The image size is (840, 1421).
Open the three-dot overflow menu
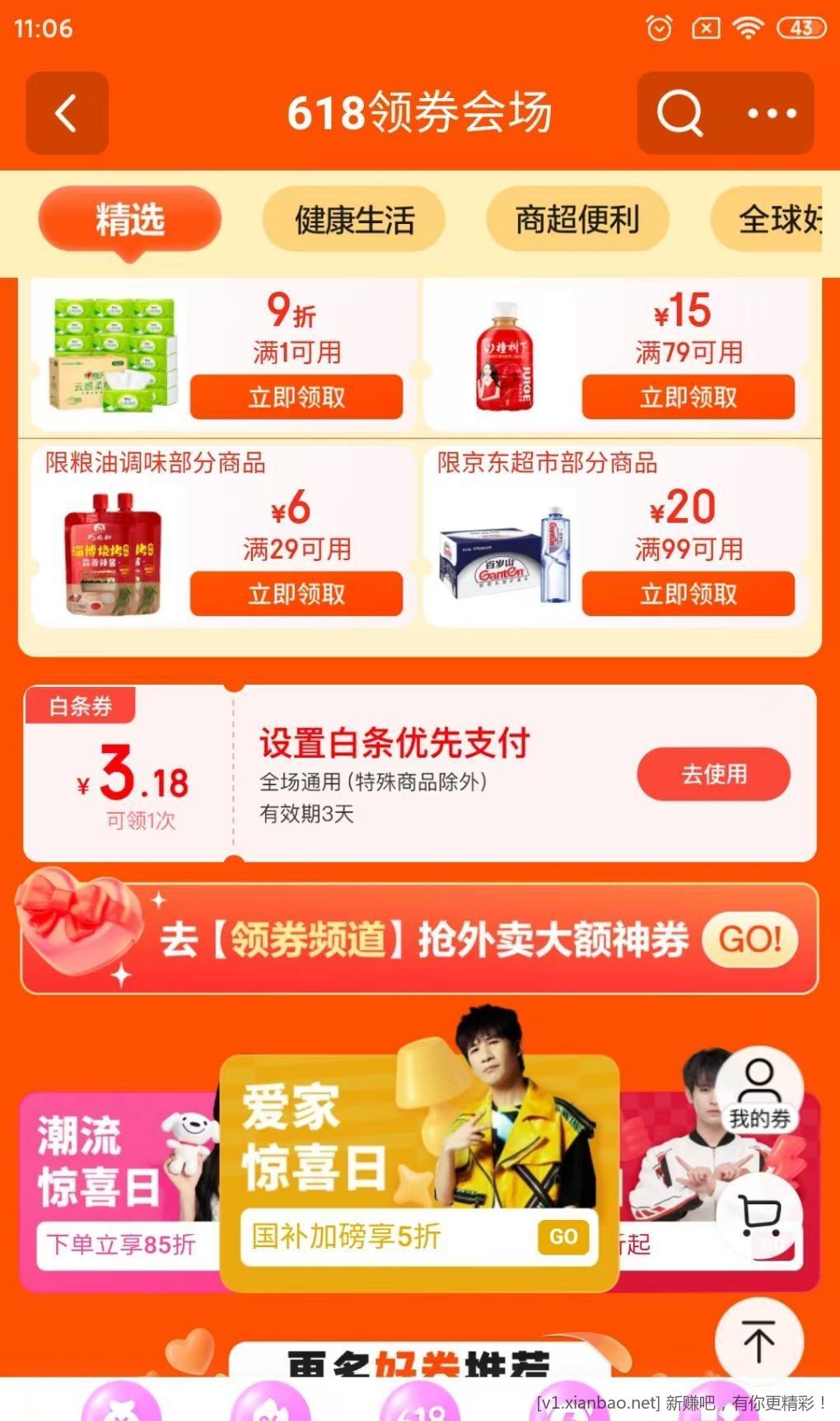click(x=771, y=113)
